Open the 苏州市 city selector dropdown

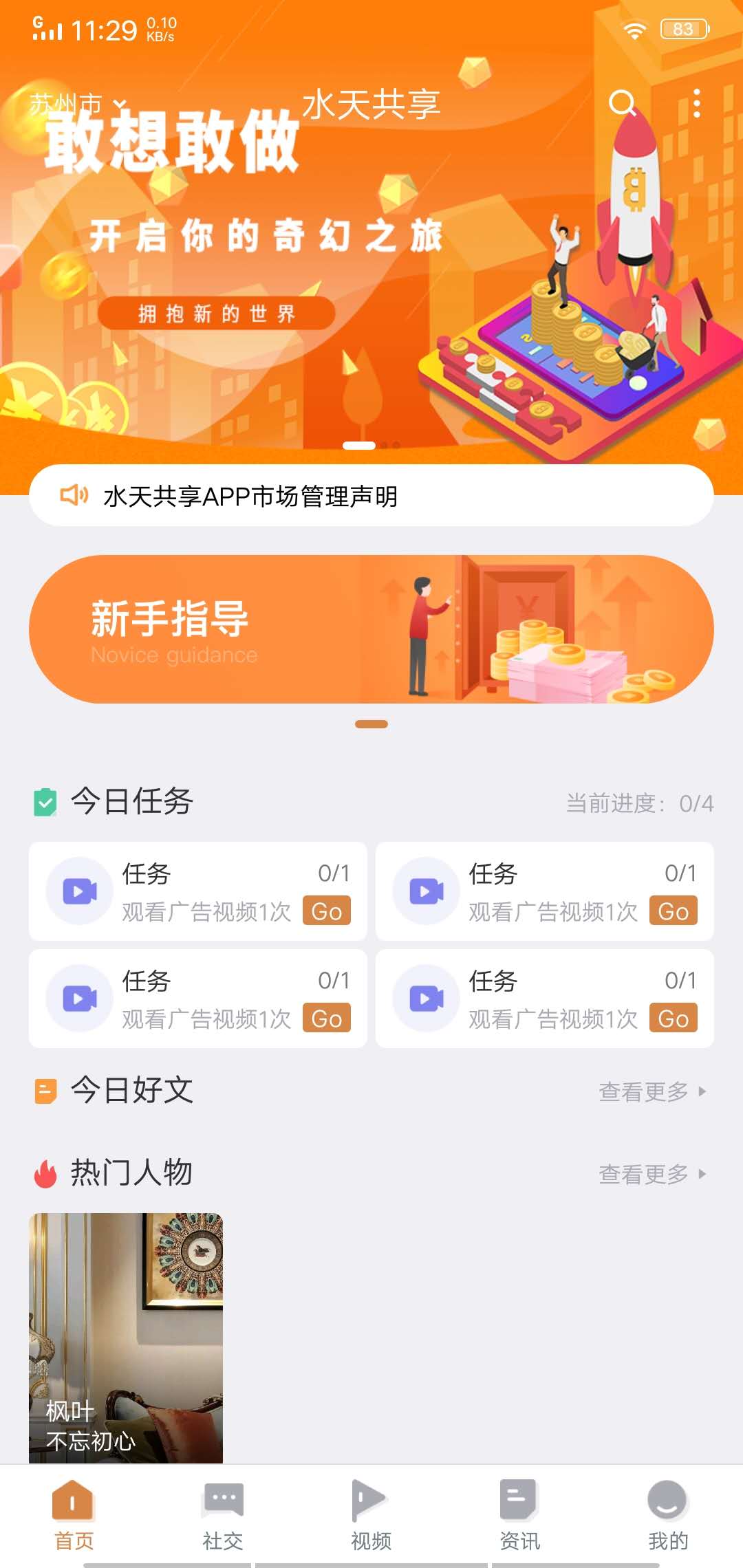(x=76, y=105)
